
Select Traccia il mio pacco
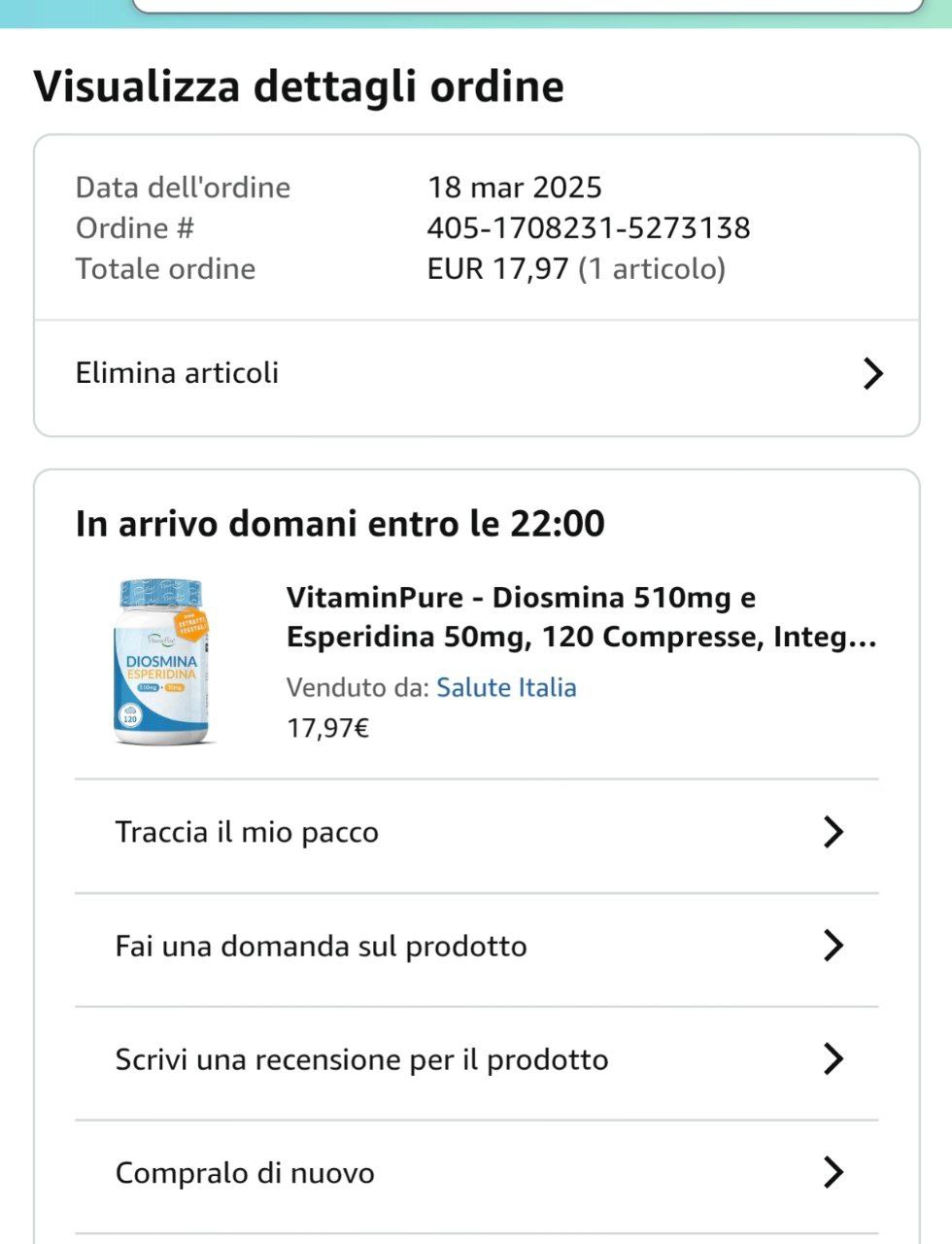(x=476, y=833)
